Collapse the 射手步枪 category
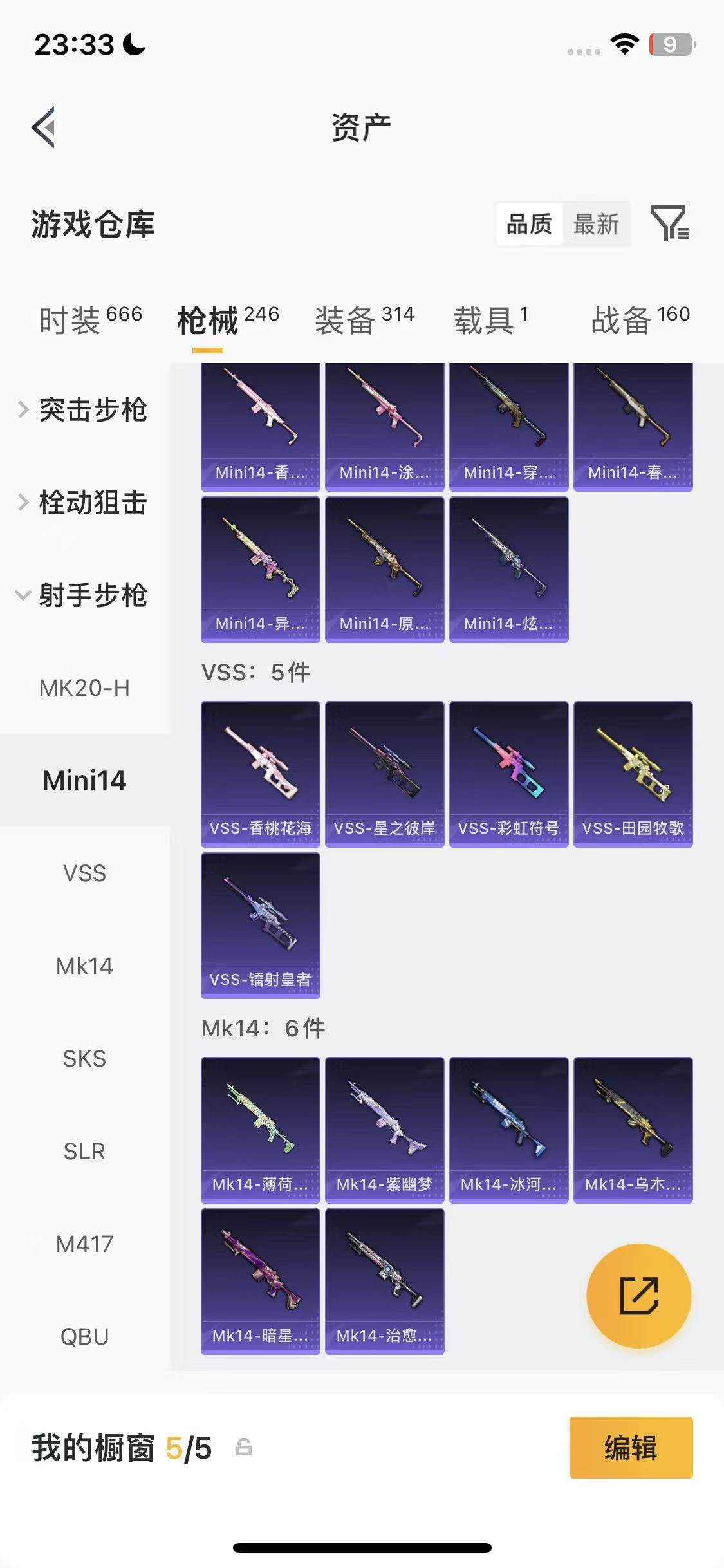The height and width of the screenshot is (1568, 724). coord(84,595)
